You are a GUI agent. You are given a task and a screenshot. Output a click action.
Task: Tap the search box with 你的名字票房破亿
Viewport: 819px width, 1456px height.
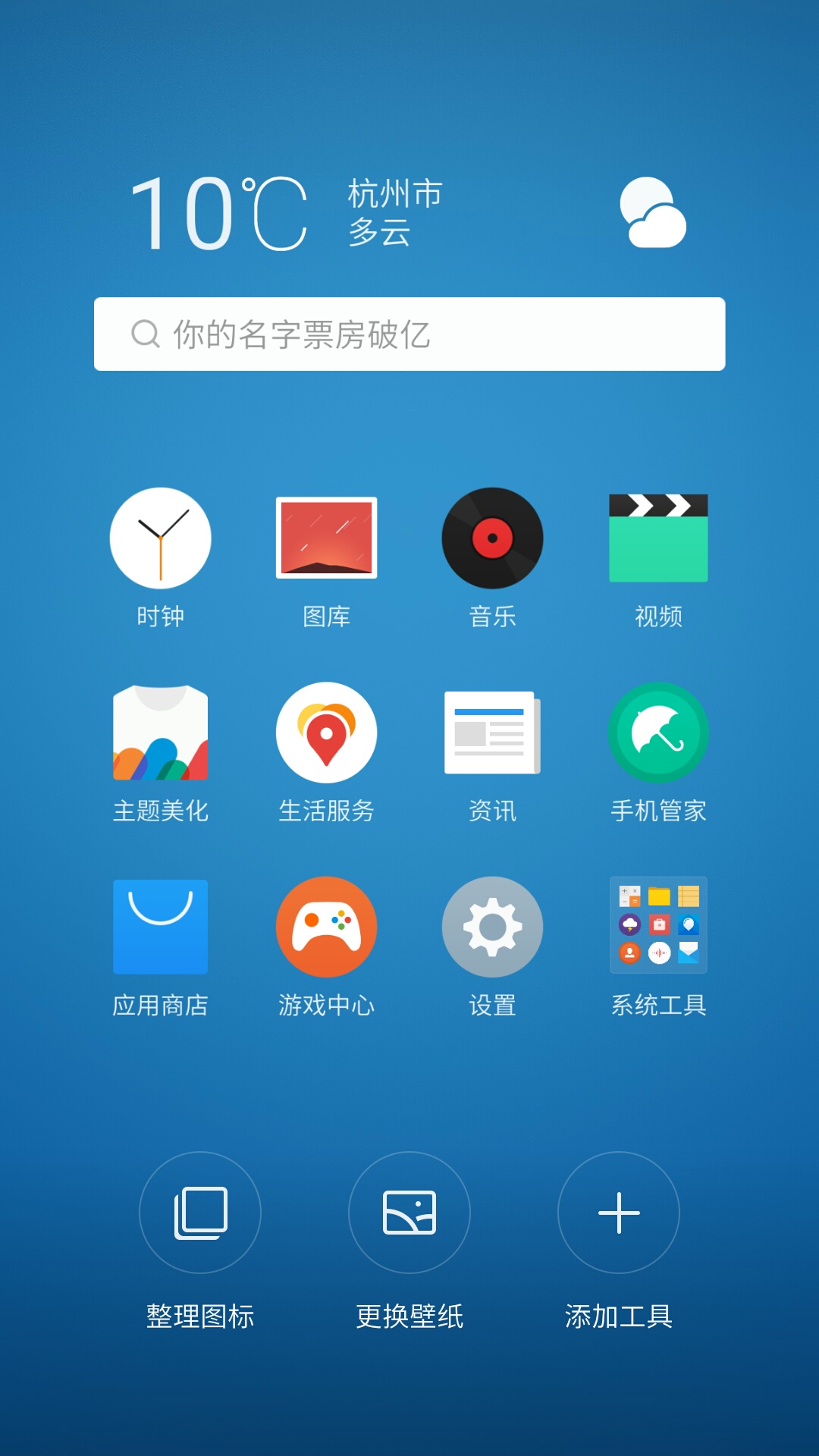click(x=409, y=334)
